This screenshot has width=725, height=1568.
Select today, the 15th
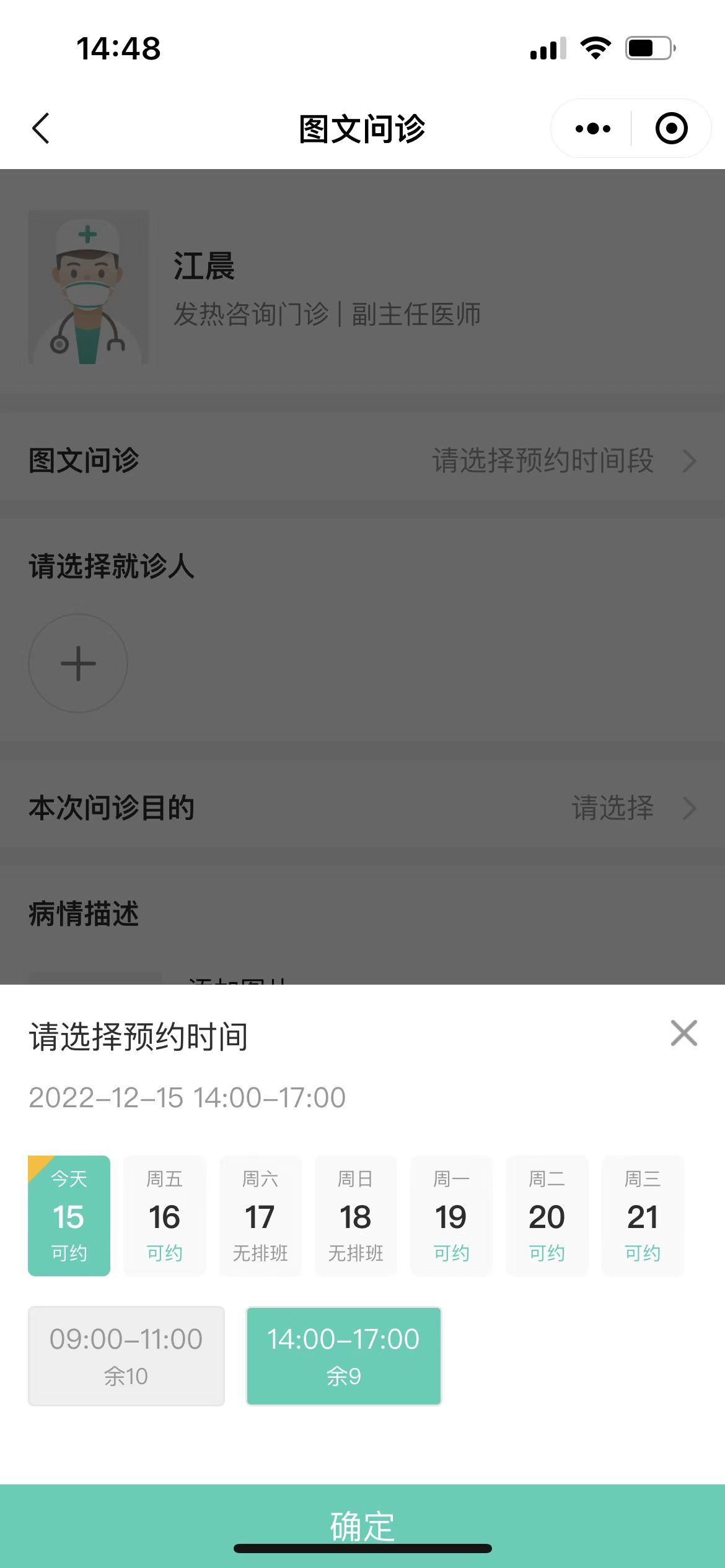pyautogui.click(x=69, y=1215)
